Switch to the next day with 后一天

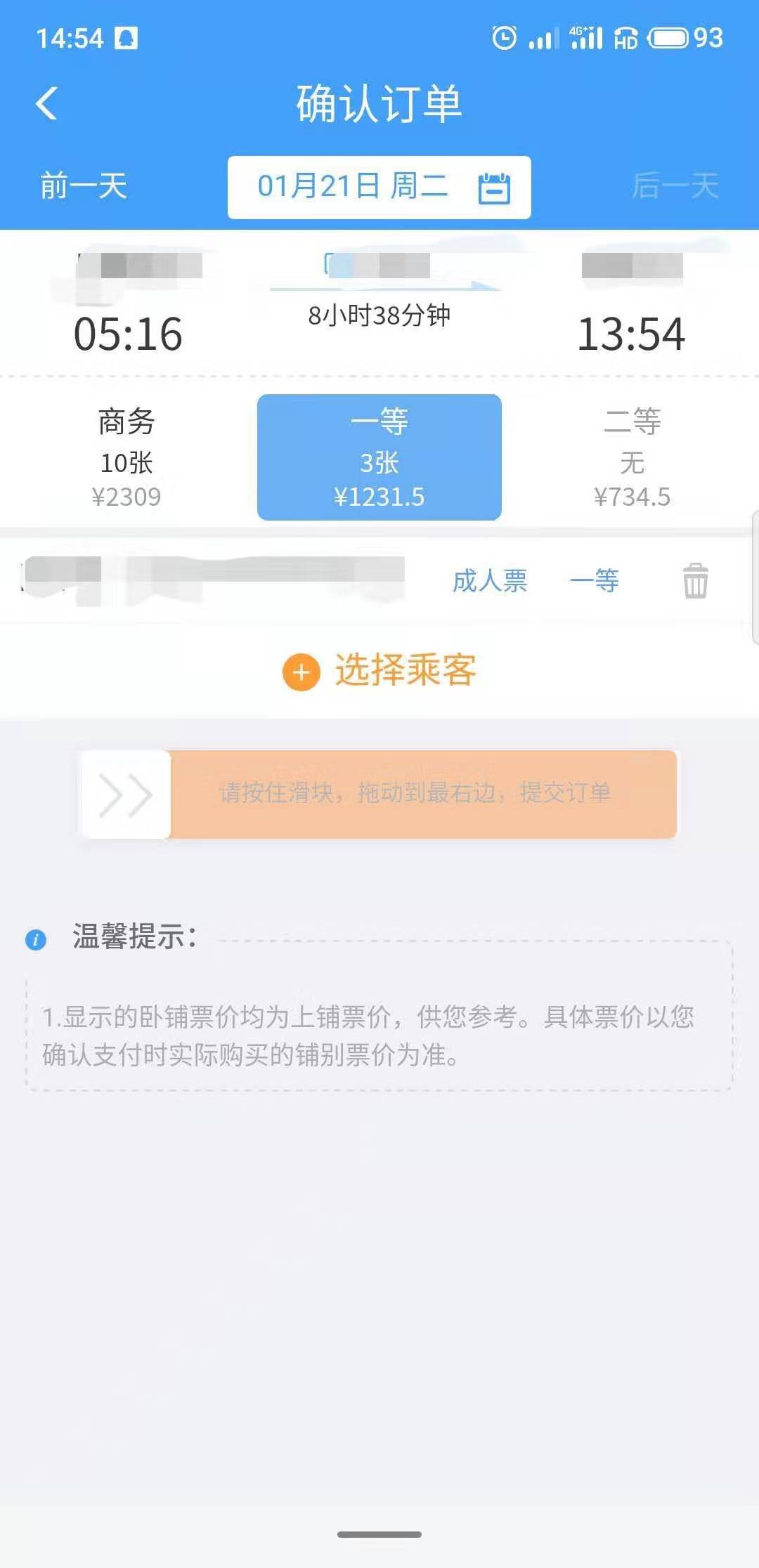675,186
